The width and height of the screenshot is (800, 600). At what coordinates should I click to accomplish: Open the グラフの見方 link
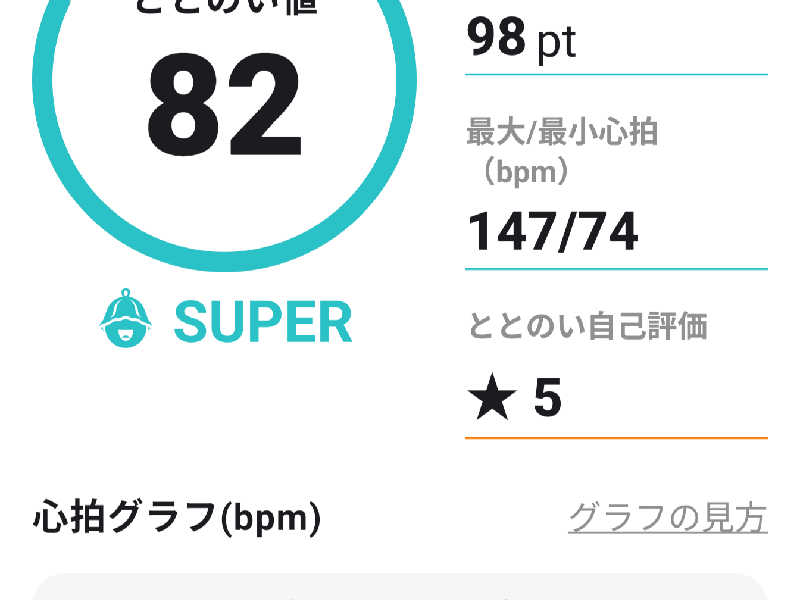(x=667, y=518)
